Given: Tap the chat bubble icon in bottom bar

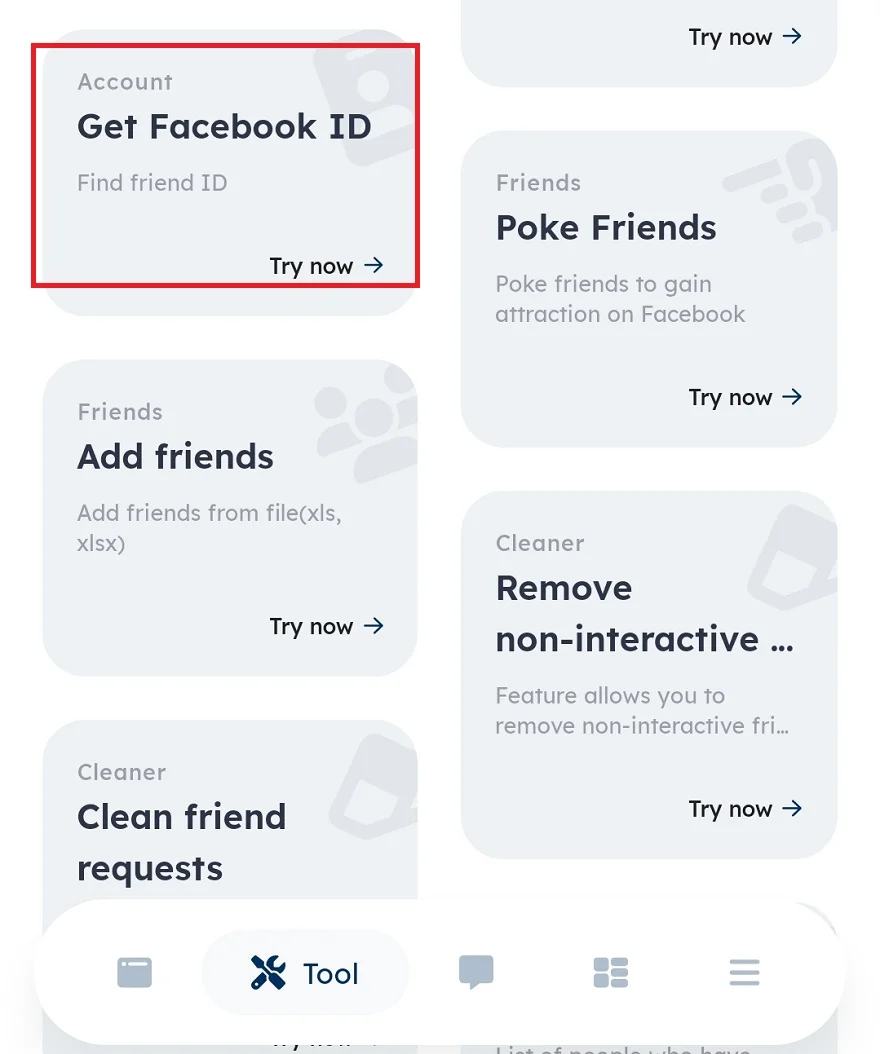Looking at the screenshot, I should pos(477,971).
